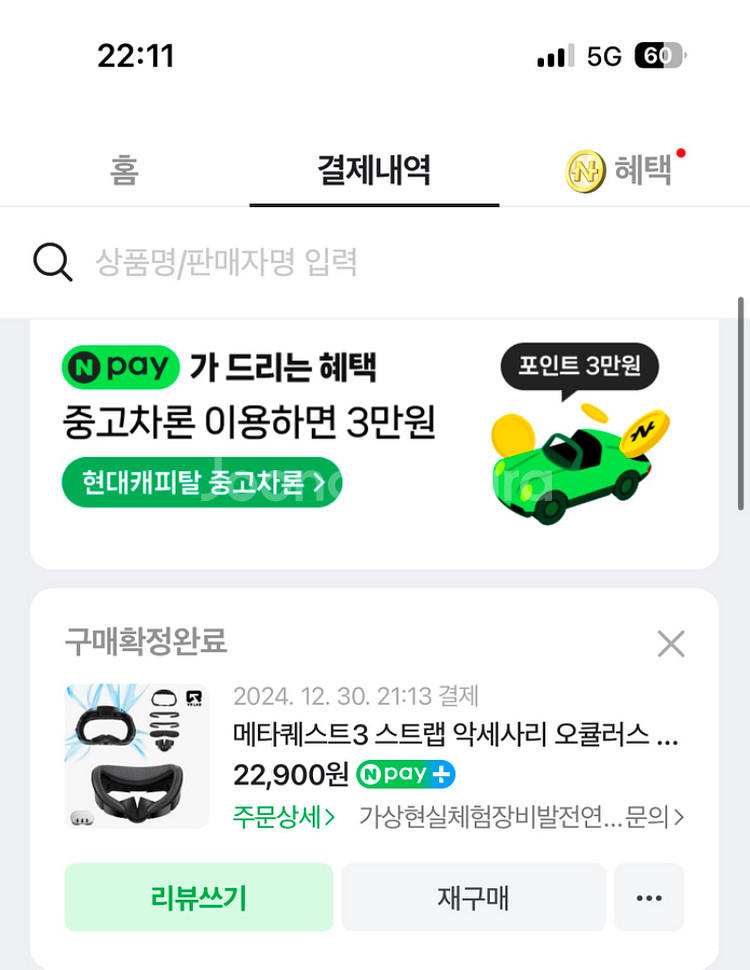Image resolution: width=750 pixels, height=970 pixels.
Task: Click the green Npay logo in the banner
Action: click(x=119, y=367)
